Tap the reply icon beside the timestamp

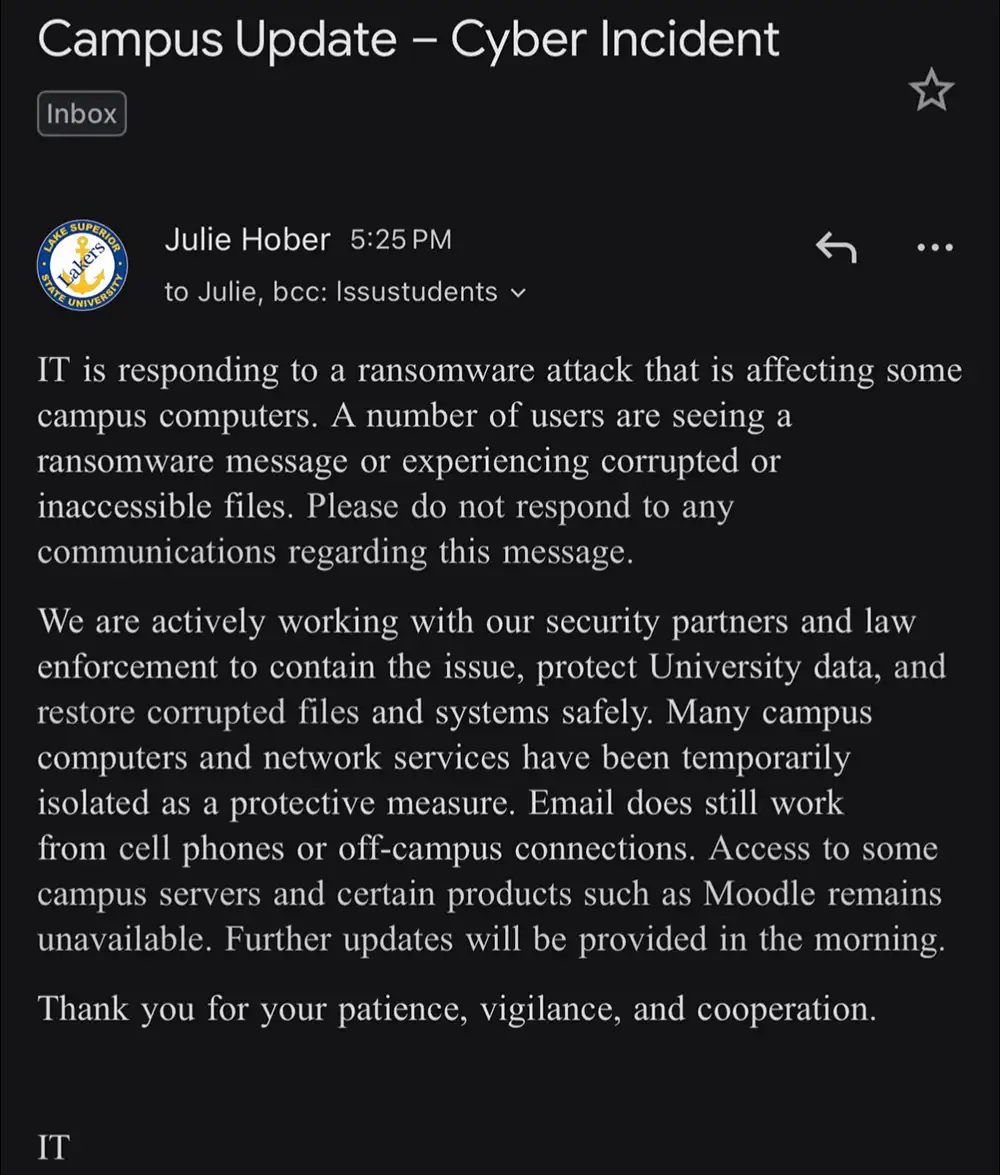tap(836, 247)
